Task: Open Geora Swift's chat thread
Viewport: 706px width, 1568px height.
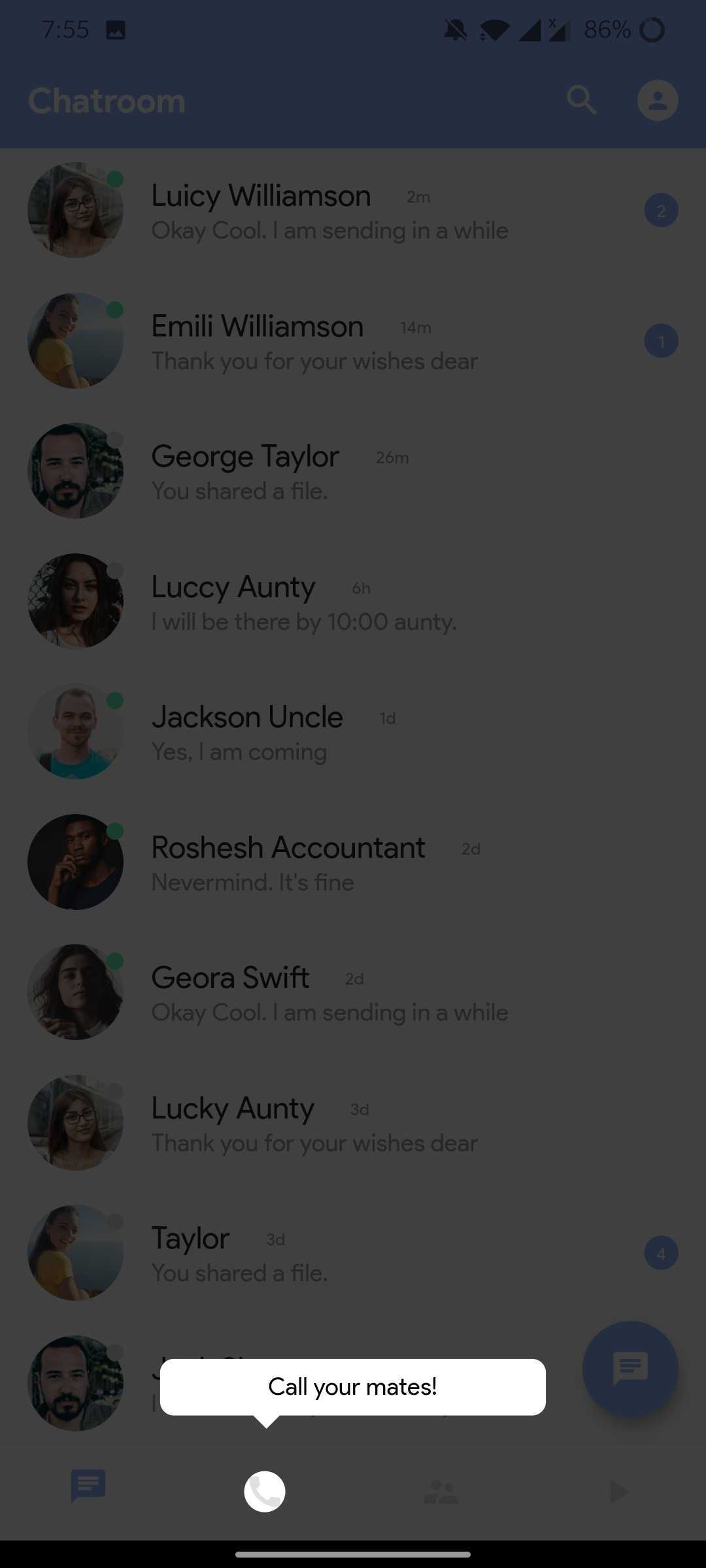Action: [353, 992]
